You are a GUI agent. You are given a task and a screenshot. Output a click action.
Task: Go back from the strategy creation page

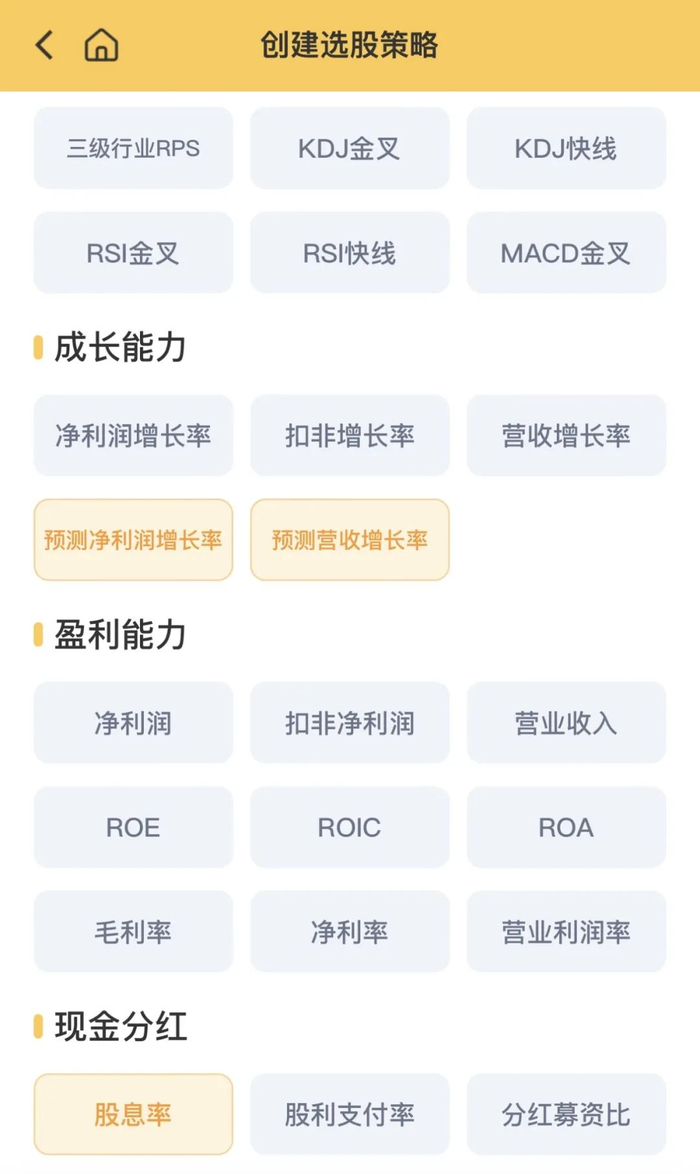(44, 45)
